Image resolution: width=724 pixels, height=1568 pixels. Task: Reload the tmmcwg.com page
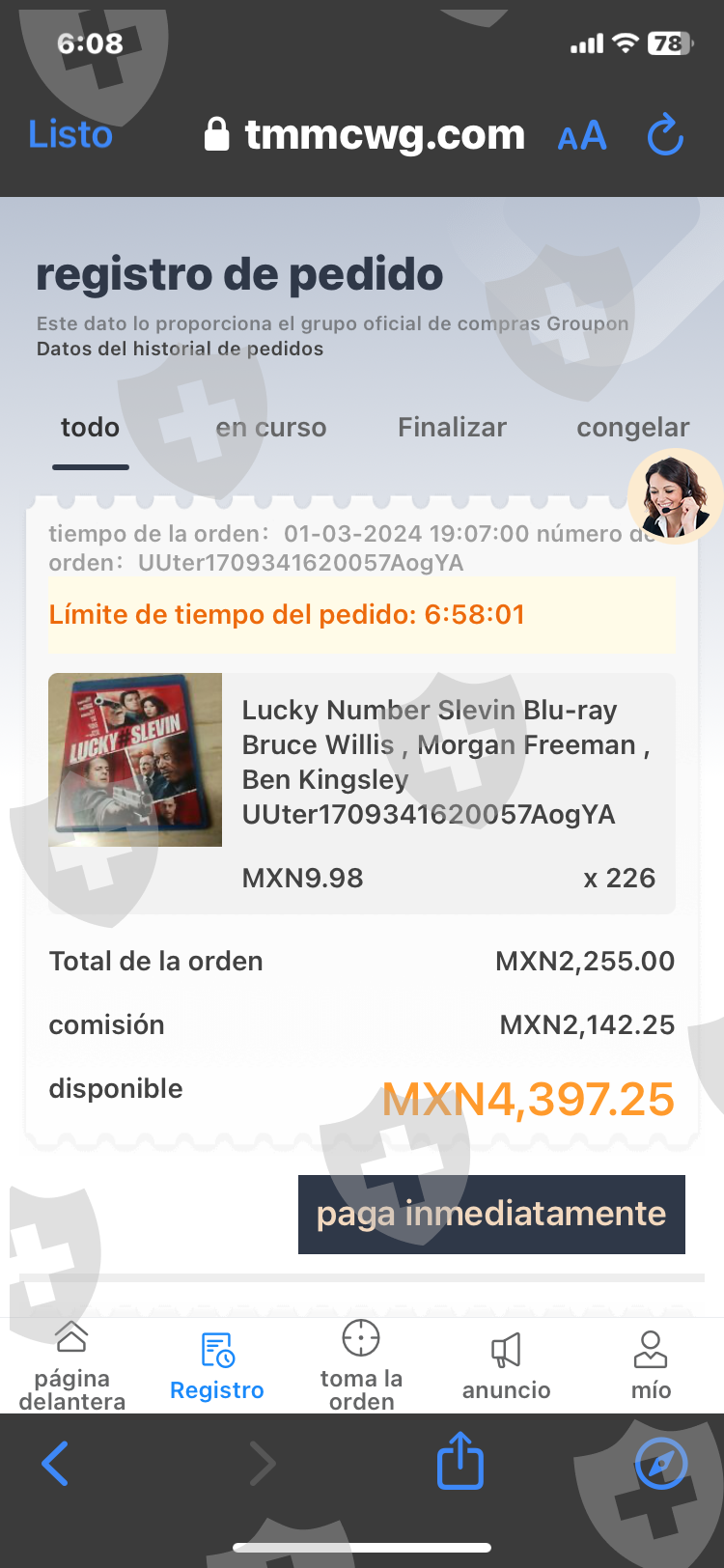point(665,135)
